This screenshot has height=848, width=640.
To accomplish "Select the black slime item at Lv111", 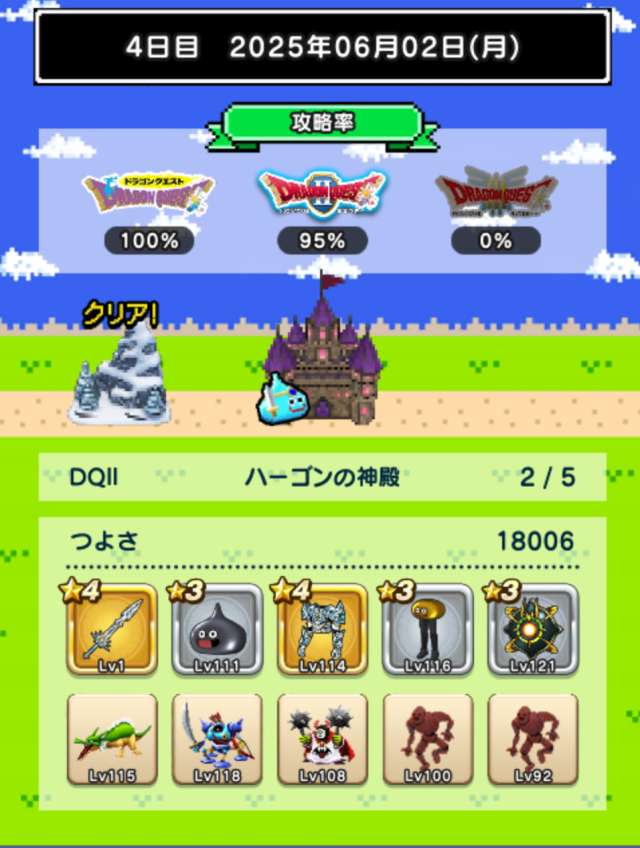I will (x=217, y=629).
